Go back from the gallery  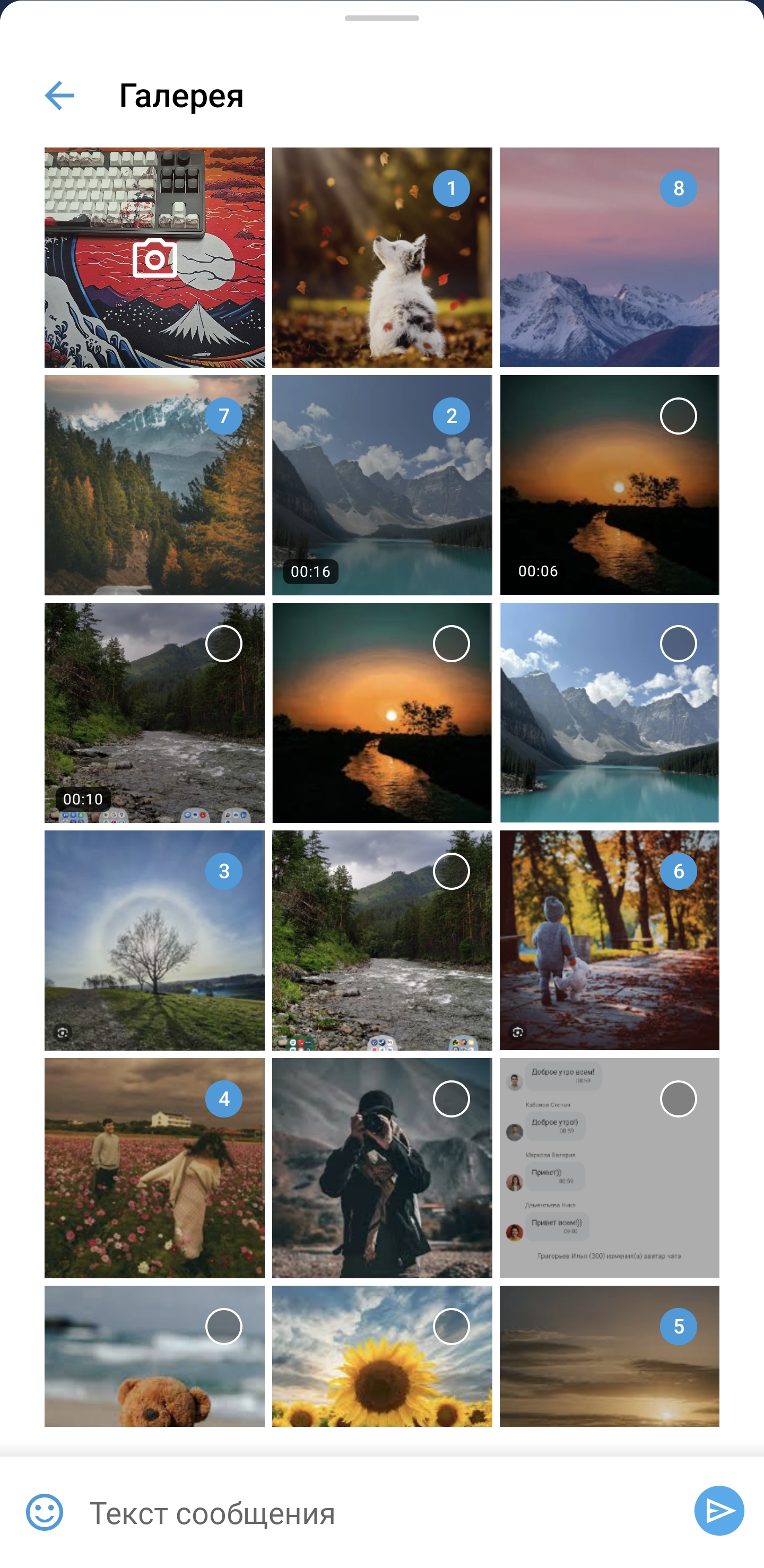(59, 96)
